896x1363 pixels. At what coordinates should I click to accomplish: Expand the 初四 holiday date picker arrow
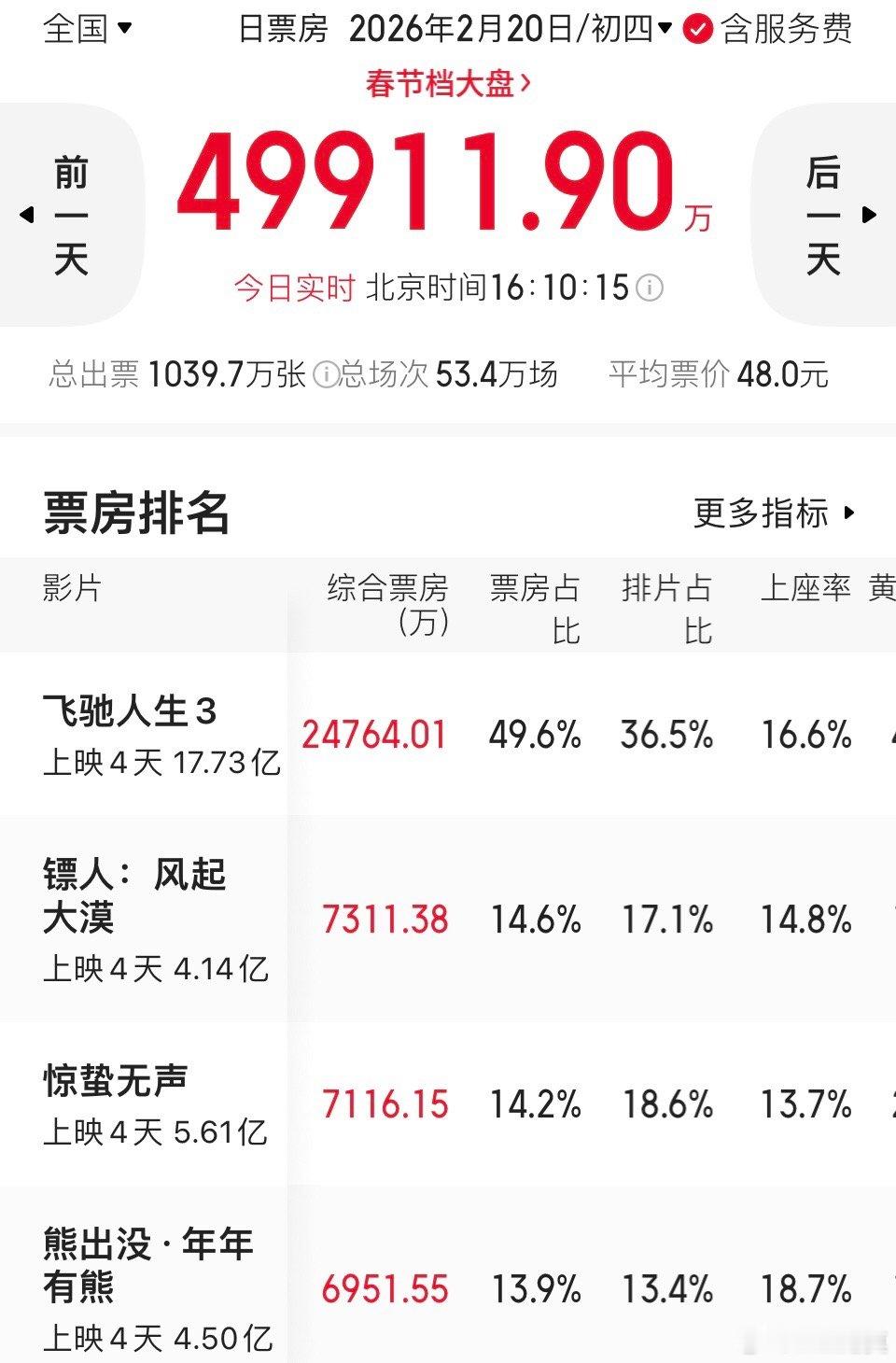pos(663,30)
